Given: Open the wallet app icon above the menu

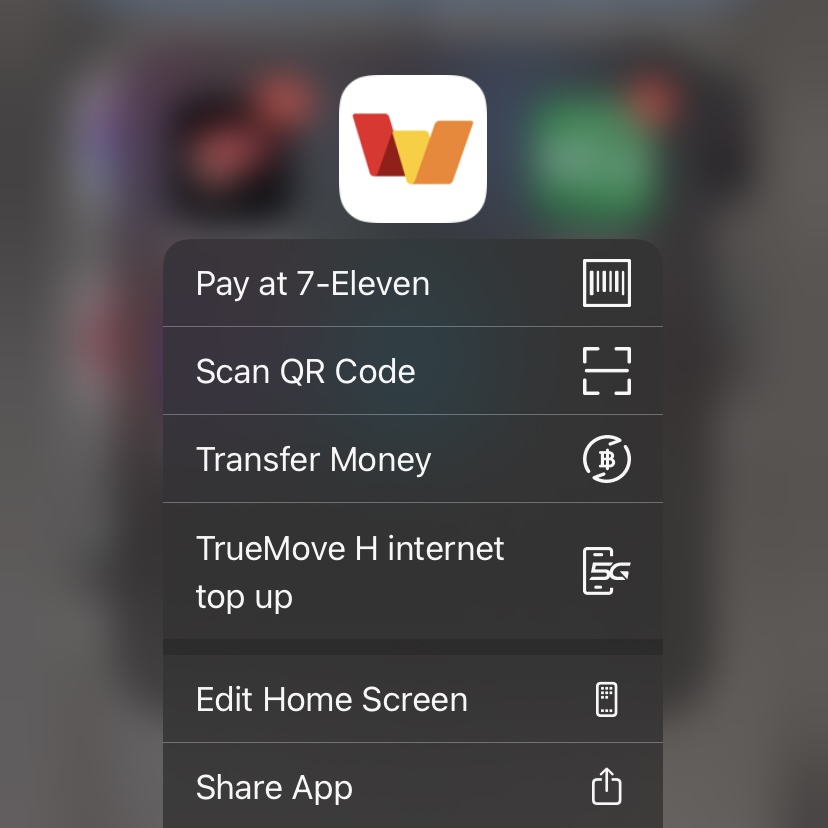Looking at the screenshot, I should coord(413,149).
